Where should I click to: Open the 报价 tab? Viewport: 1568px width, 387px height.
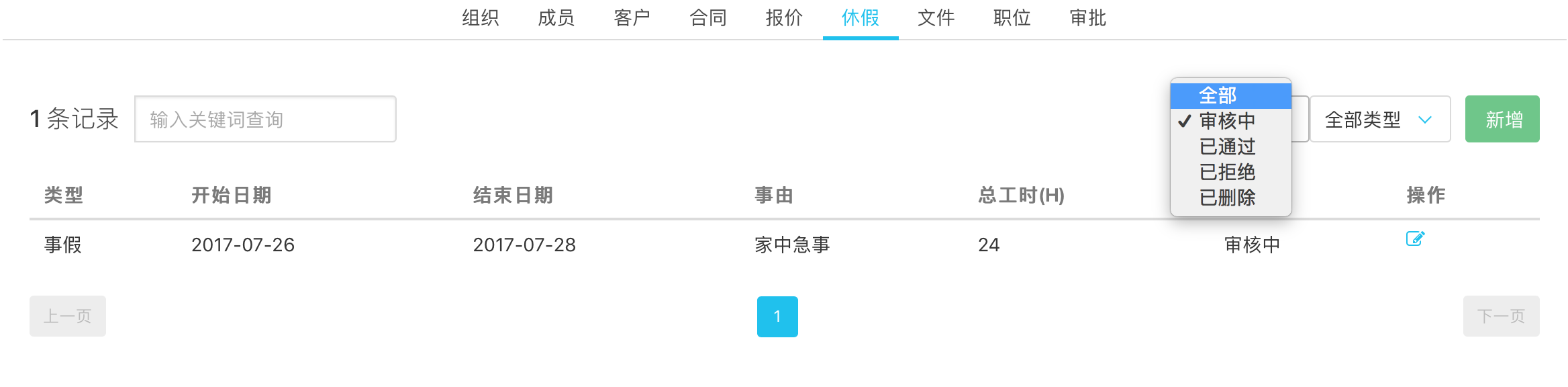click(784, 18)
